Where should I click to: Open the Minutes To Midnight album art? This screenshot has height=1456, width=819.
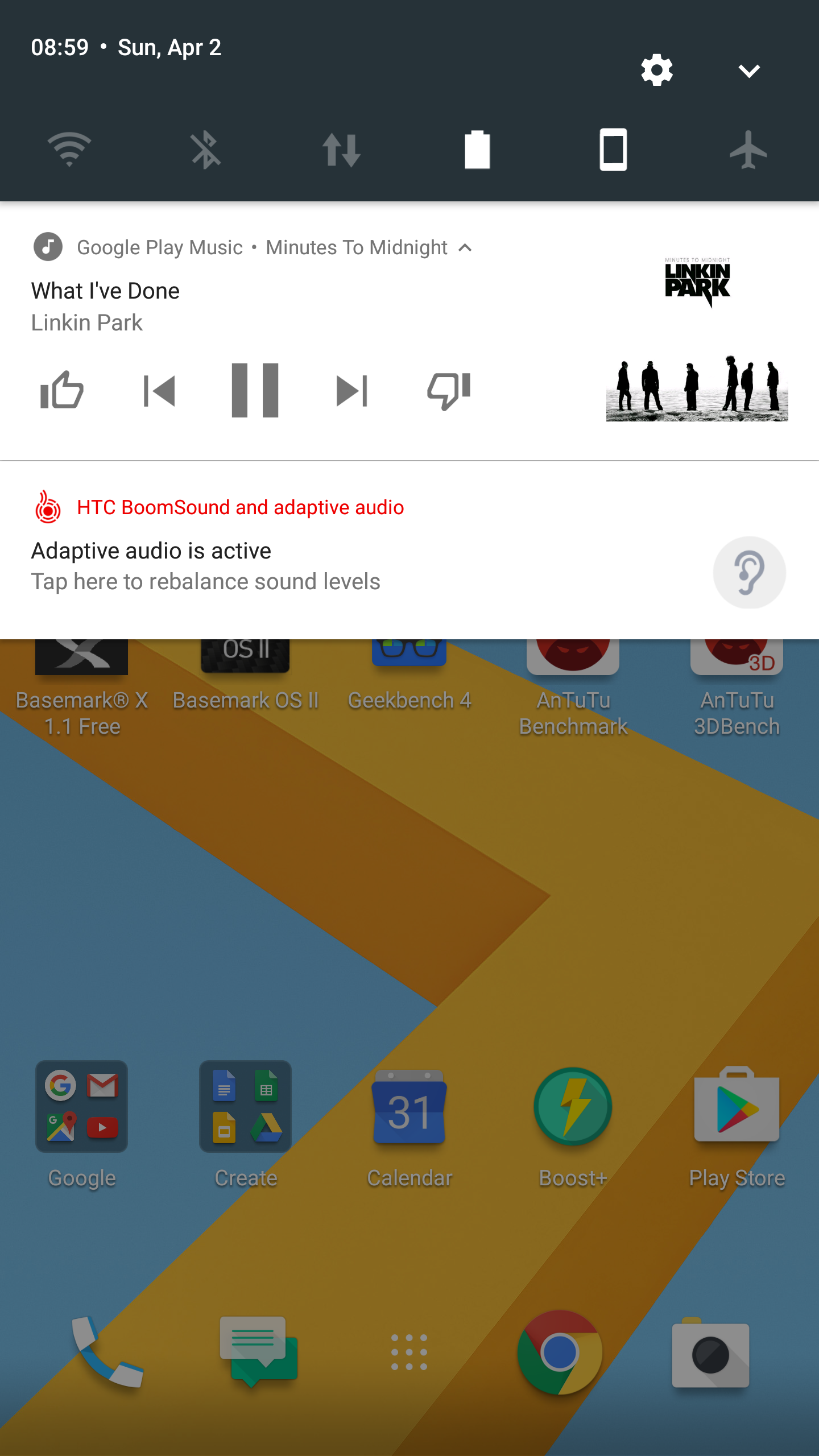[697, 339]
